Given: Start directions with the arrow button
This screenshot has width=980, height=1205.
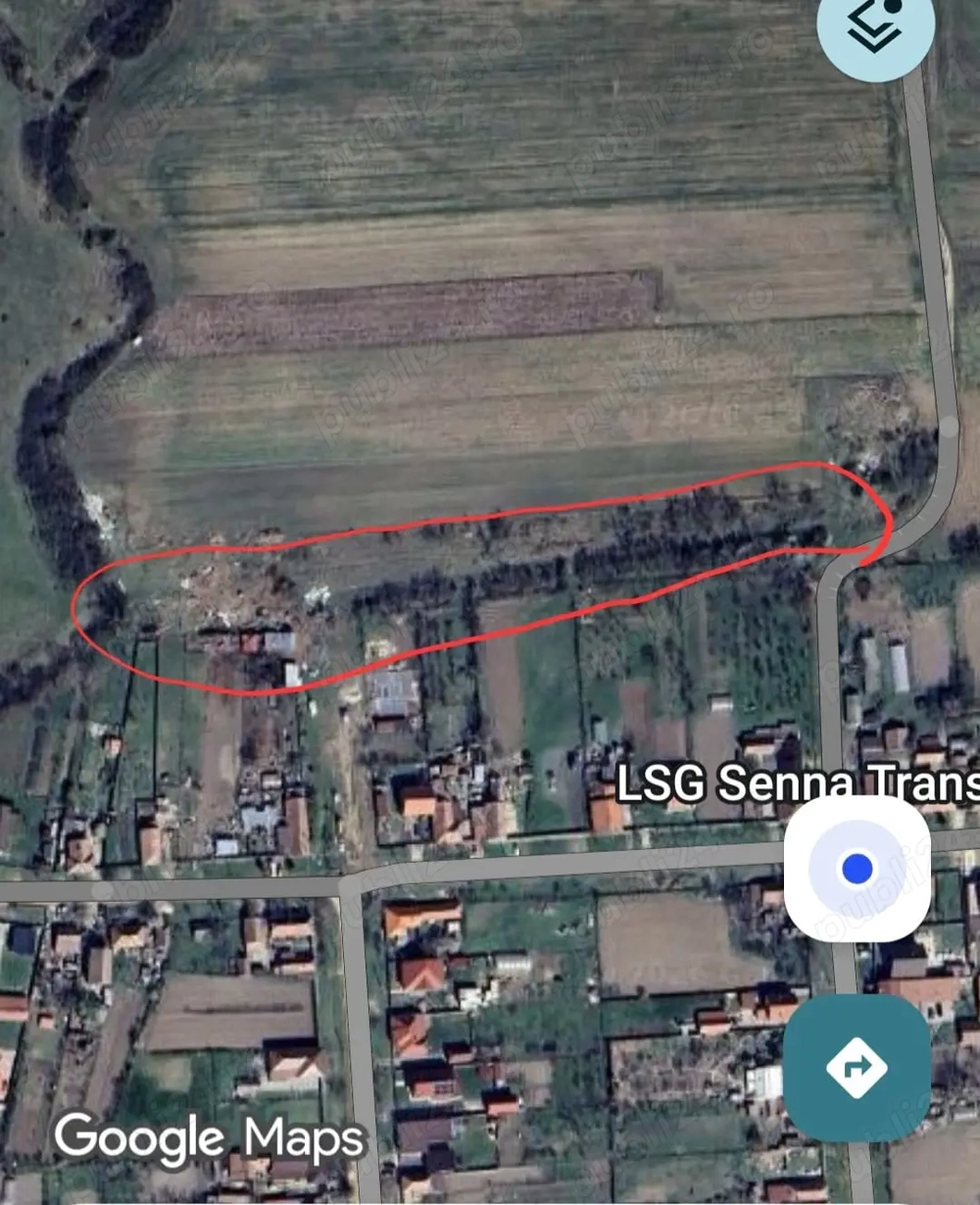Looking at the screenshot, I should pyautogui.click(x=857, y=1067).
